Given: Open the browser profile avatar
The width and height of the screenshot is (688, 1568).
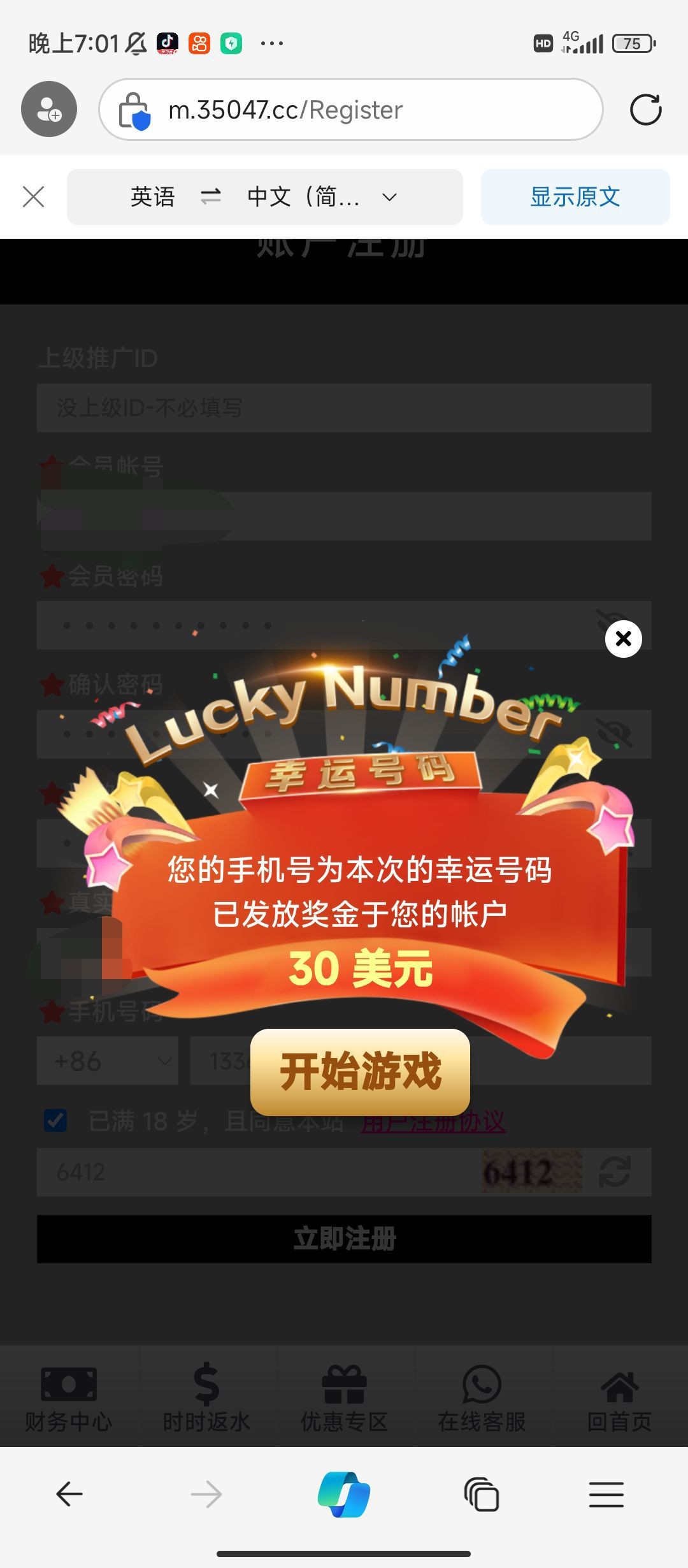Looking at the screenshot, I should coord(49,110).
